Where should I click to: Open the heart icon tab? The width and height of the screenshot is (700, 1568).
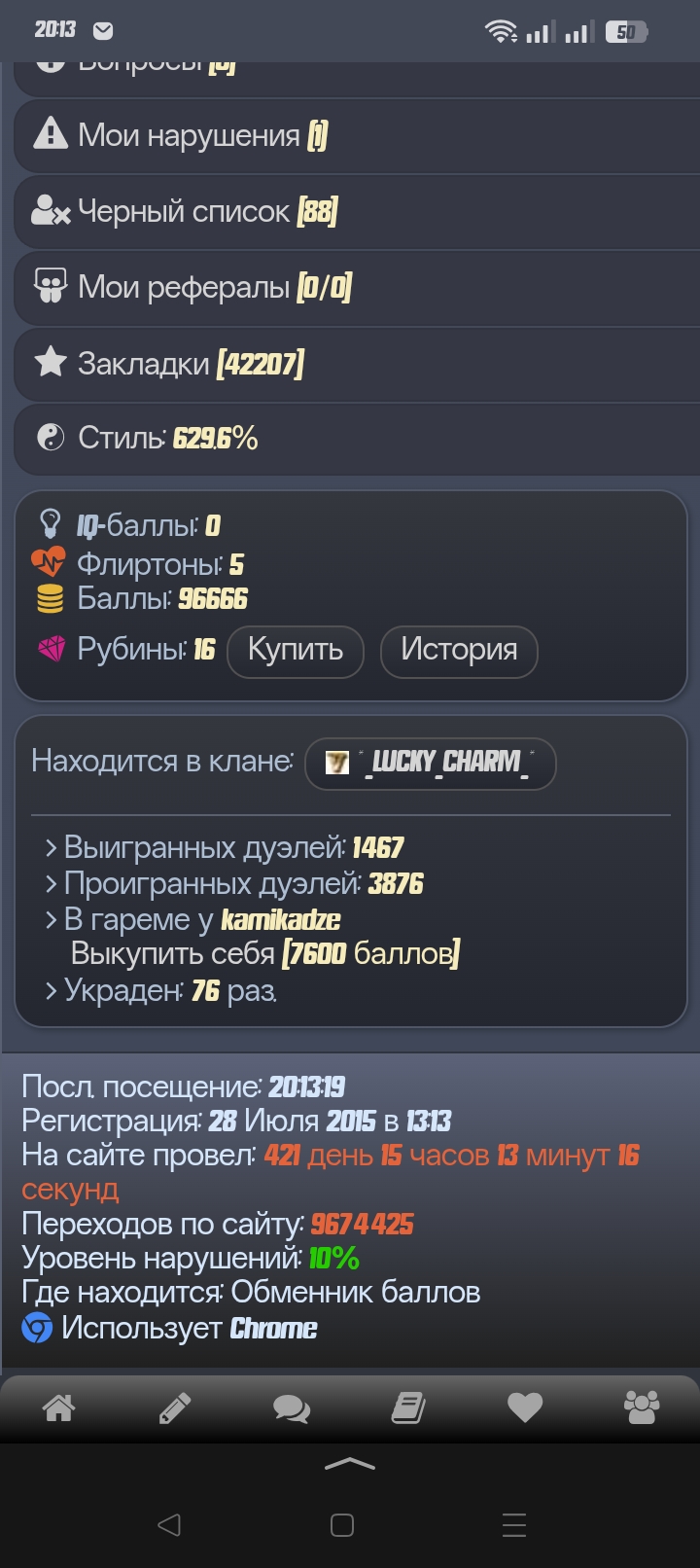525,1407
